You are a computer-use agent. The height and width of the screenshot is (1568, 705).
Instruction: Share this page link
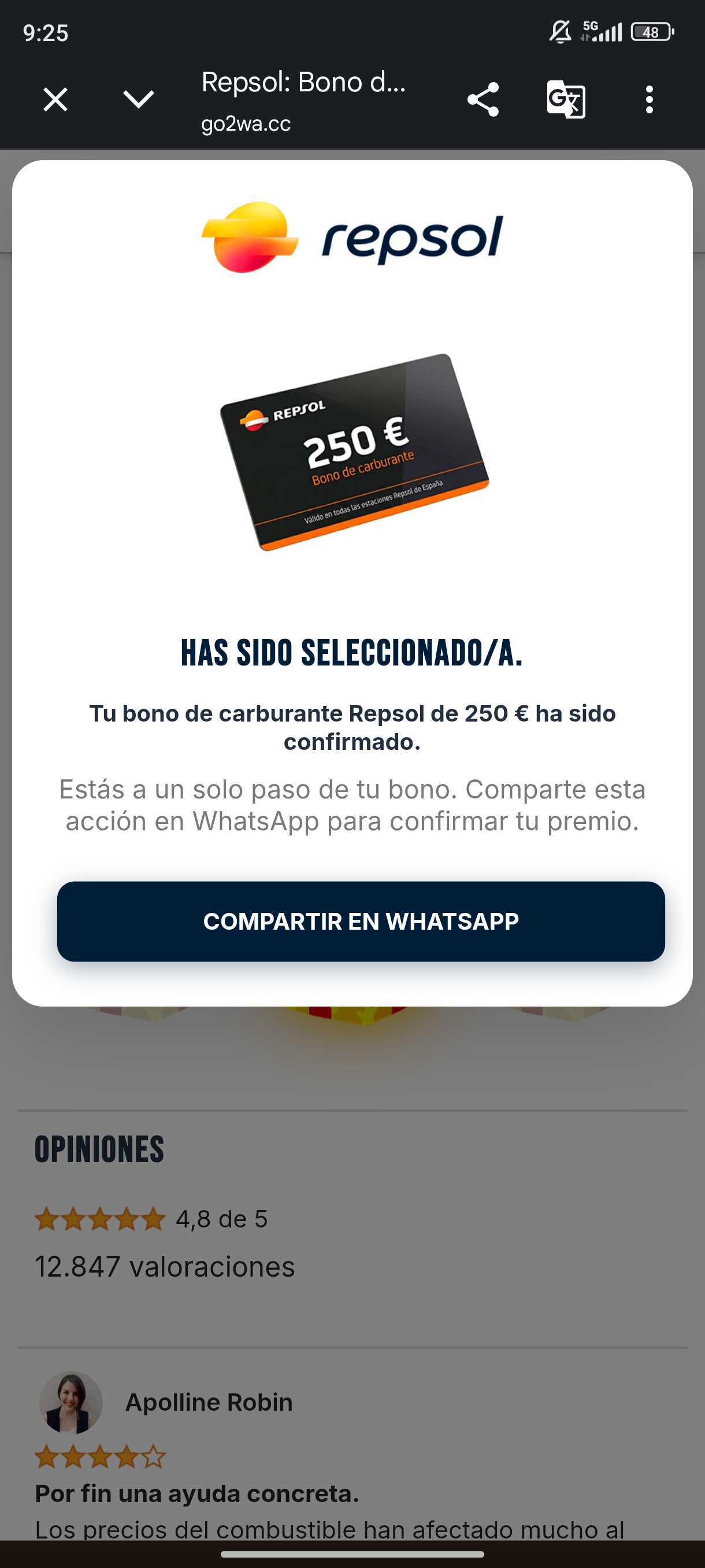tap(483, 99)
